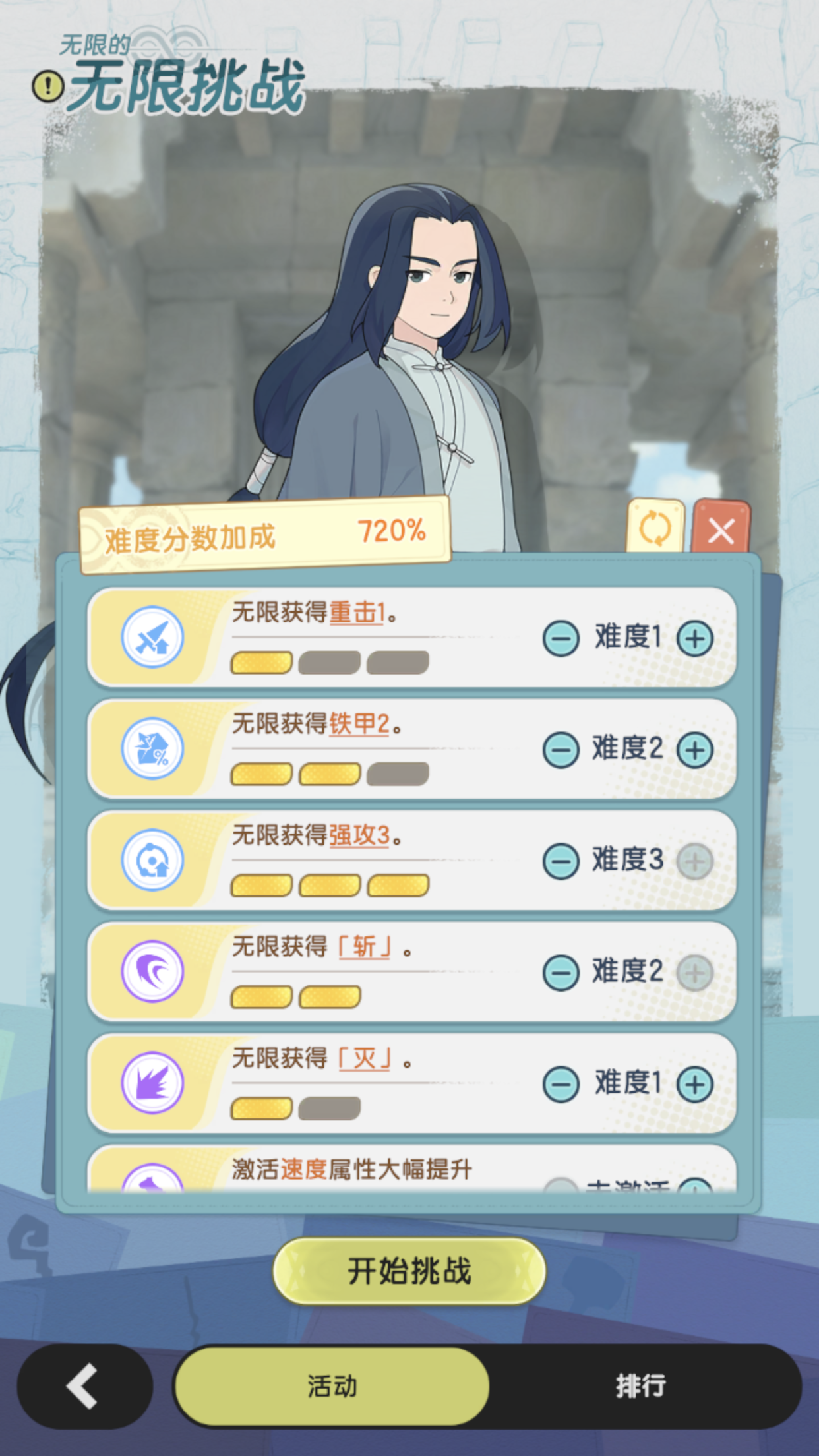
Task: Select the 强攻 targeting icon
Action: (x=153, y=861)
